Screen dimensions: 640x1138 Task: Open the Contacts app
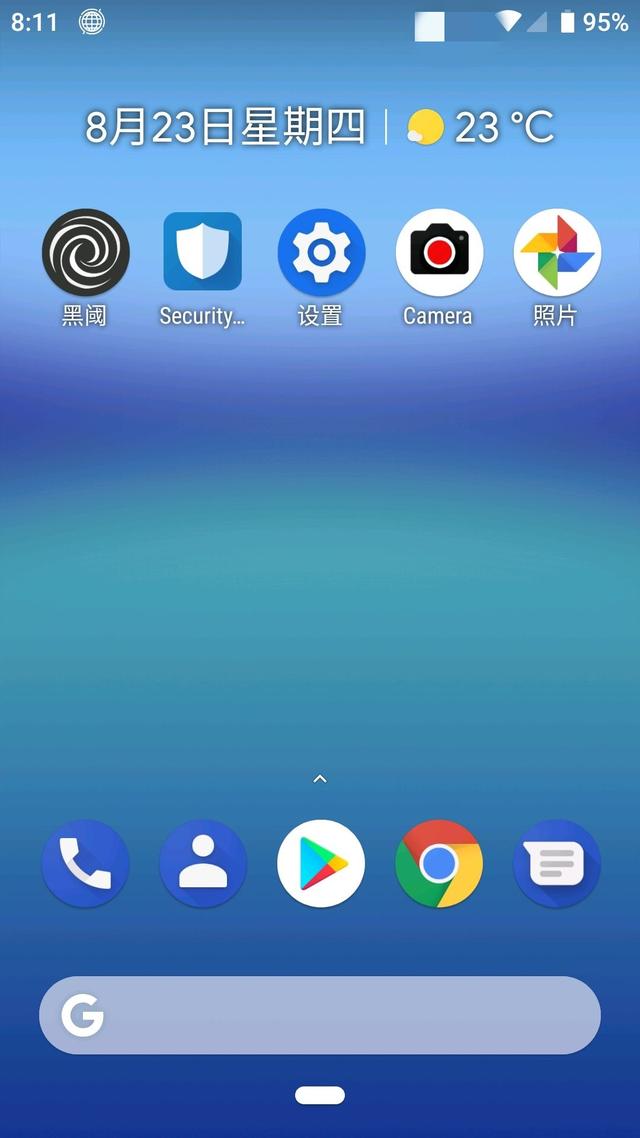(203, 864)
